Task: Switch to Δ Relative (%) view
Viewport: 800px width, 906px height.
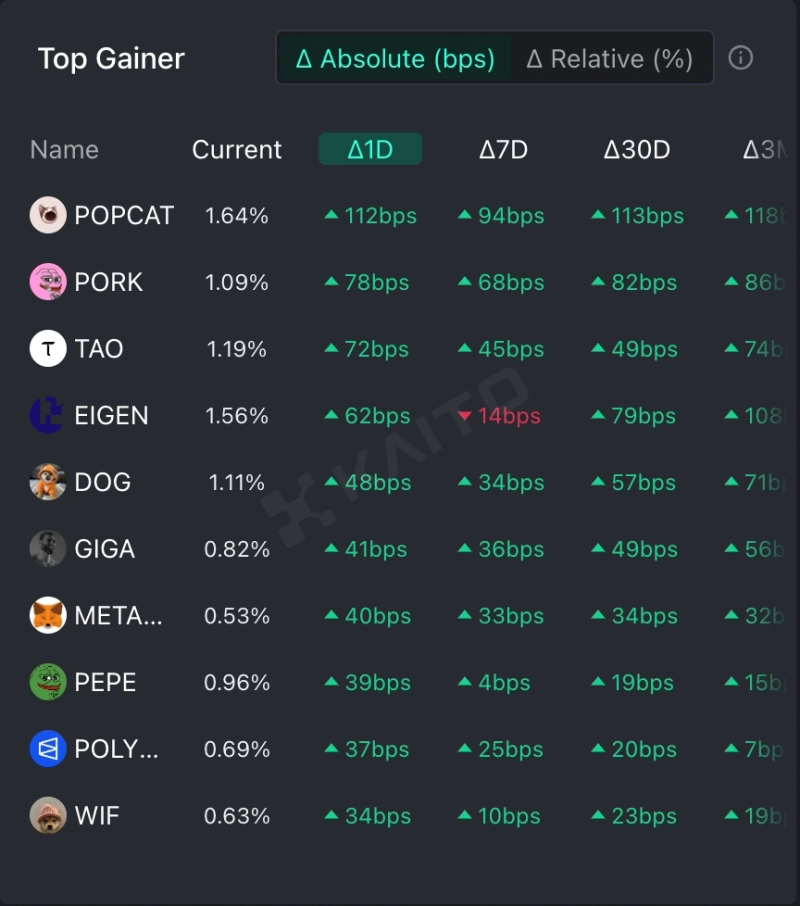Action: (x=609, y=58)
